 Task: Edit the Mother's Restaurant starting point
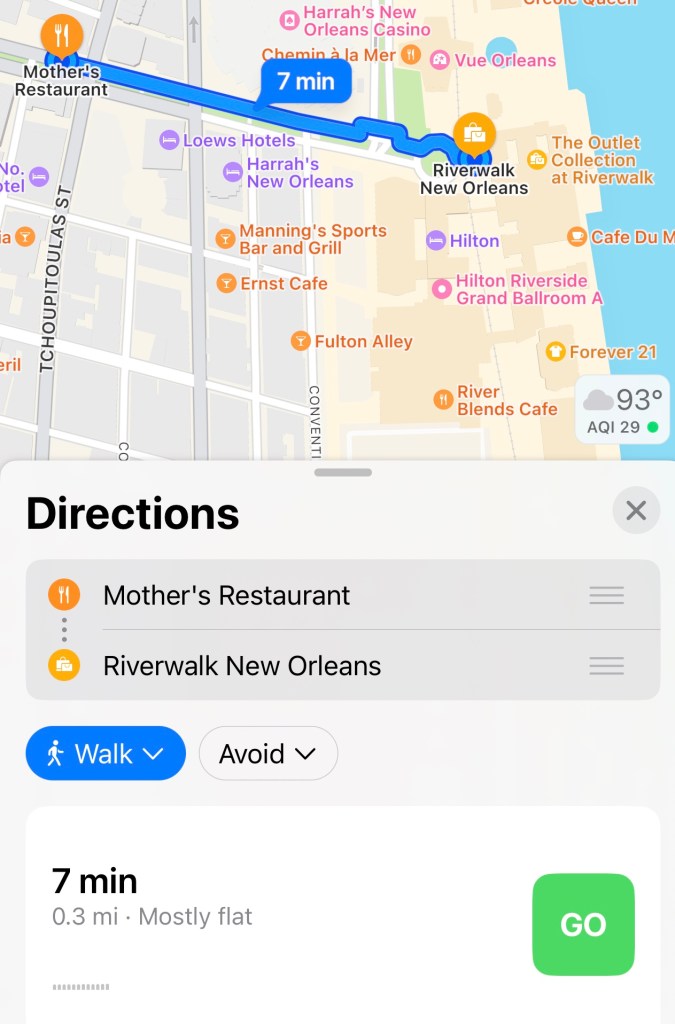226,596
